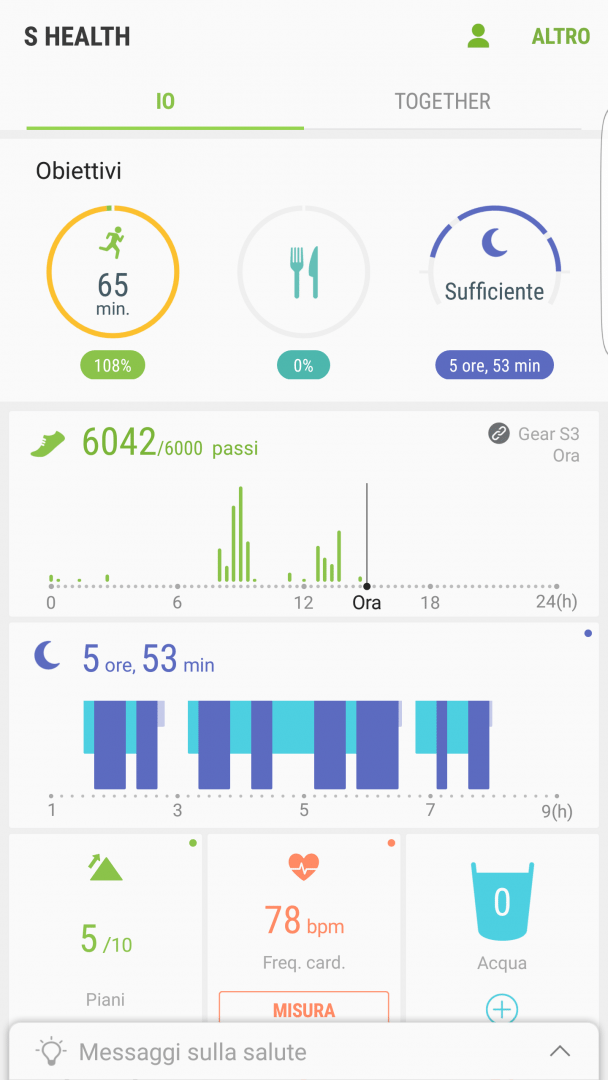Open the 5 ore, 53 min sleep card
Viewport: 608px width, 1080px height.
303,725
